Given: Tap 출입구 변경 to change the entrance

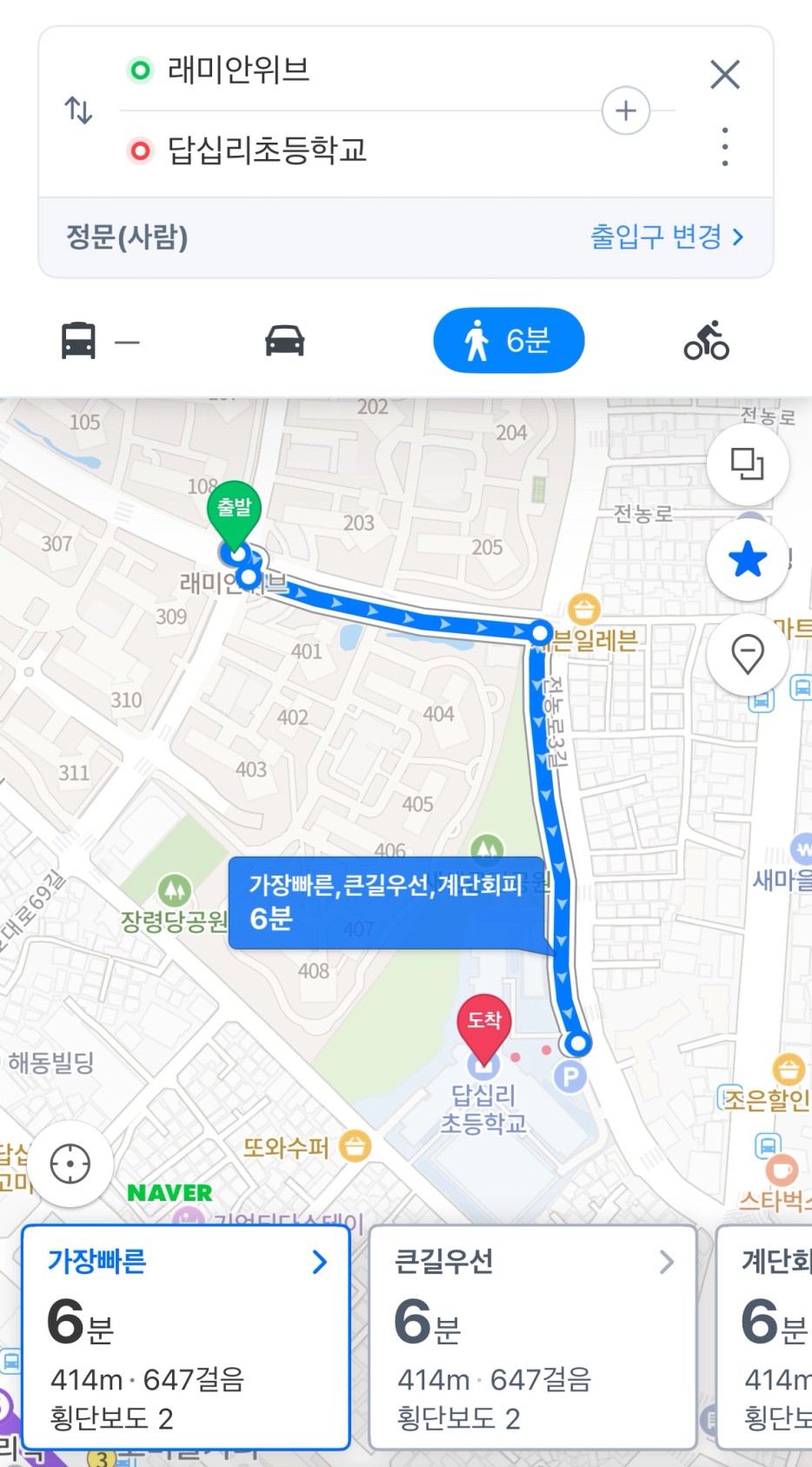Looking at the screenshot, I should click(x=667, y=237).
